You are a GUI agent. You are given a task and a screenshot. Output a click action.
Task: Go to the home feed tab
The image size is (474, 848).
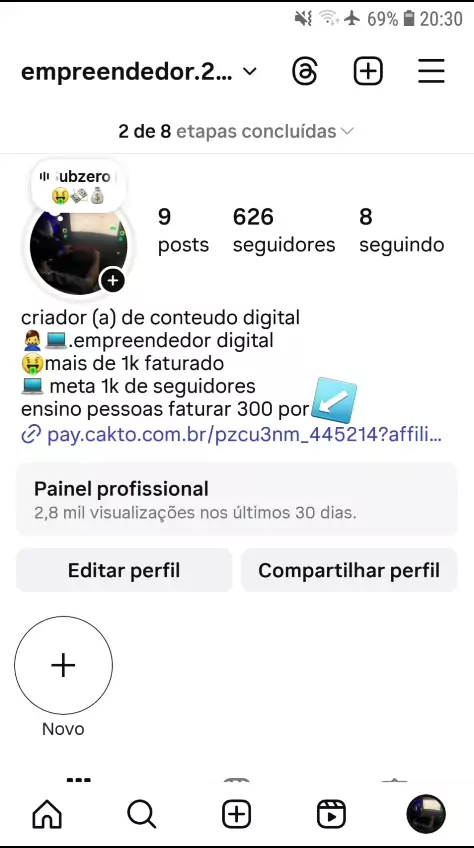coord(47,814)
